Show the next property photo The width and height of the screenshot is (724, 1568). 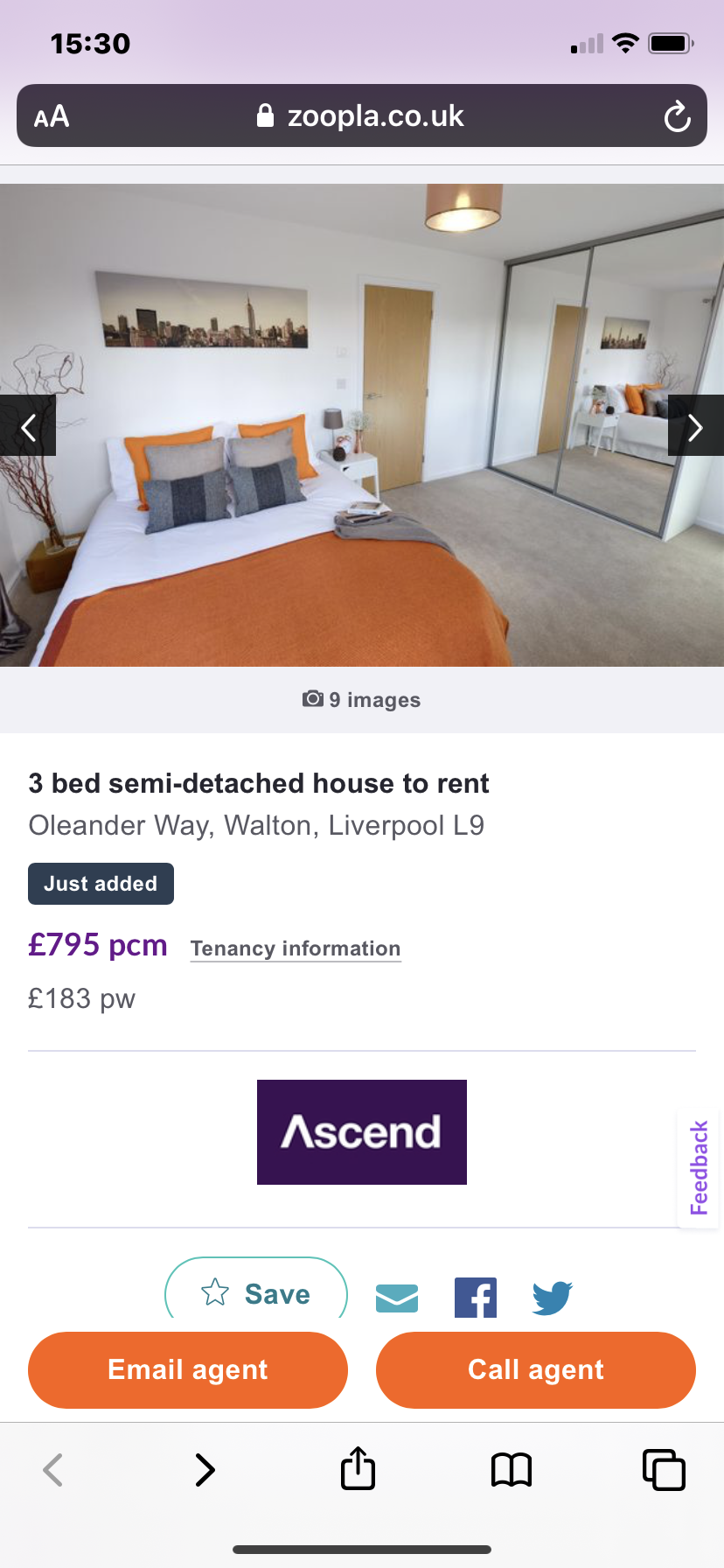coord(695,426)
